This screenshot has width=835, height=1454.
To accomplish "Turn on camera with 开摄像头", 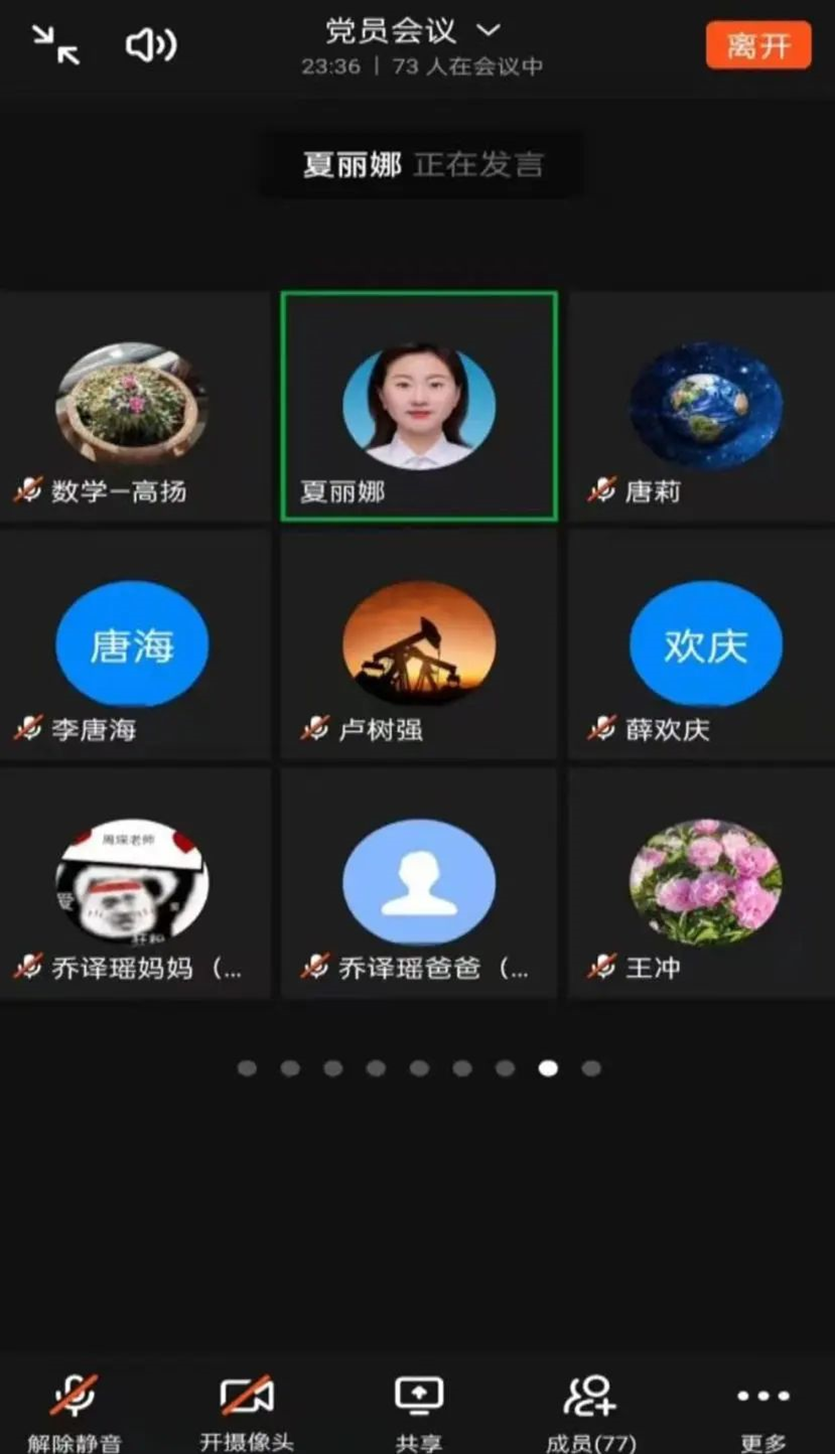I will click(246, 1410).
